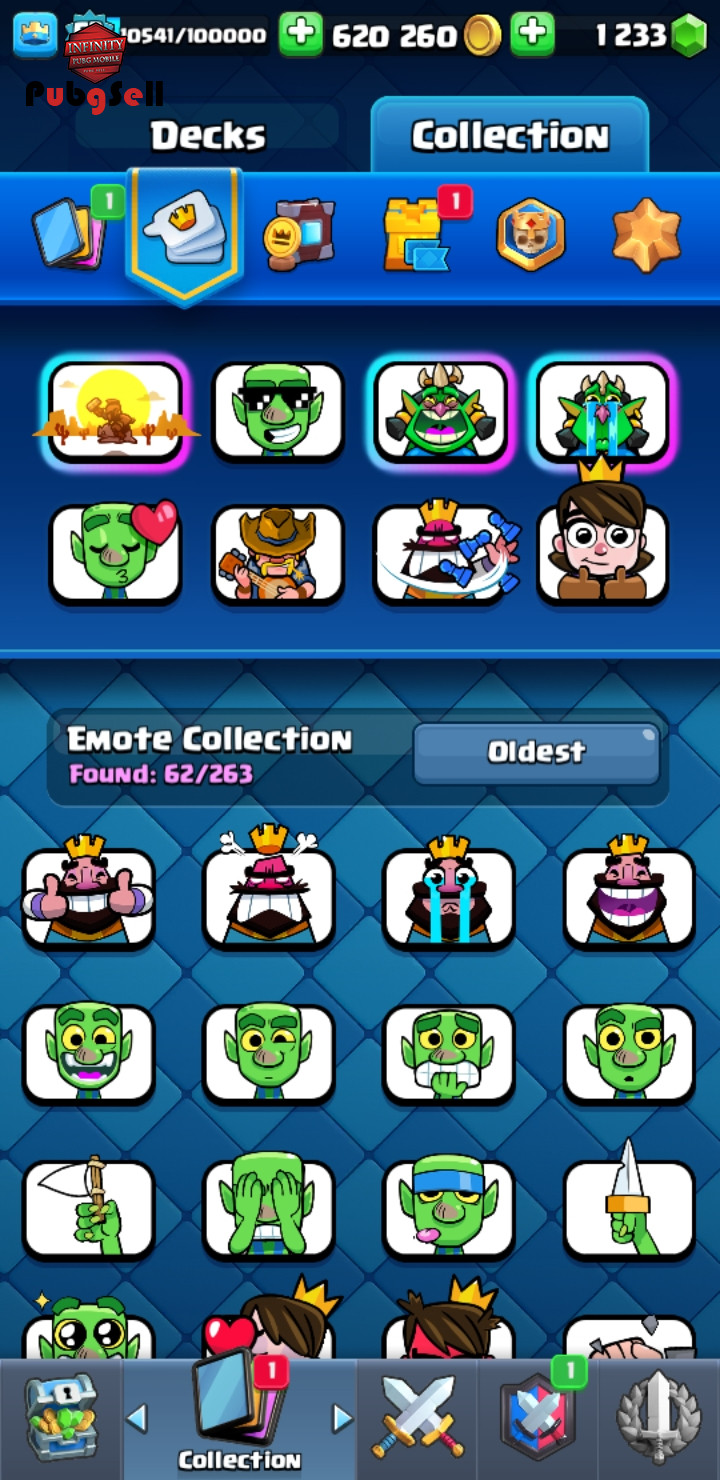The image size is (720, 1480).
Task: Go to the battle crossed swords tab
Action: 418,1418
